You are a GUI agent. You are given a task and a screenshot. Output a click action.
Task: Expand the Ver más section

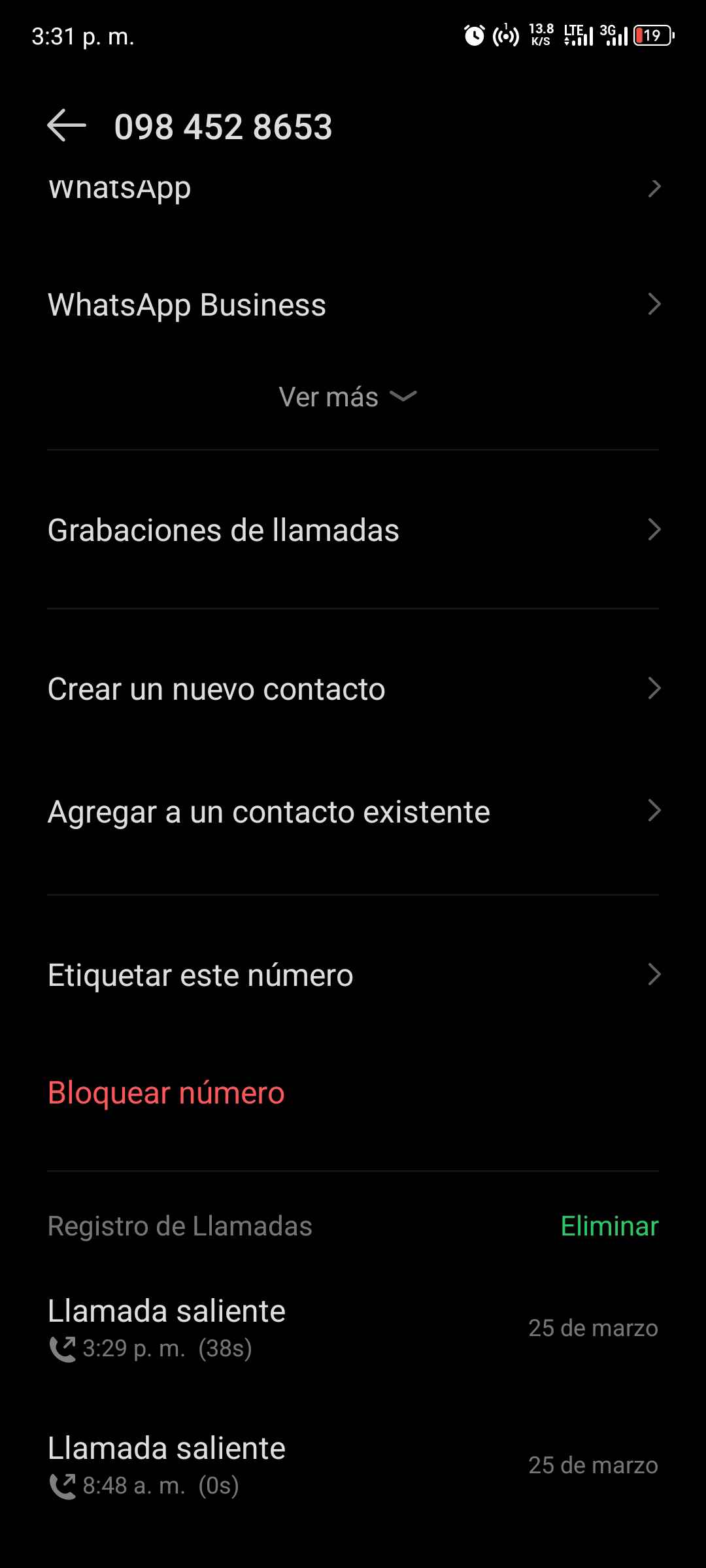[x=348, y=397]
